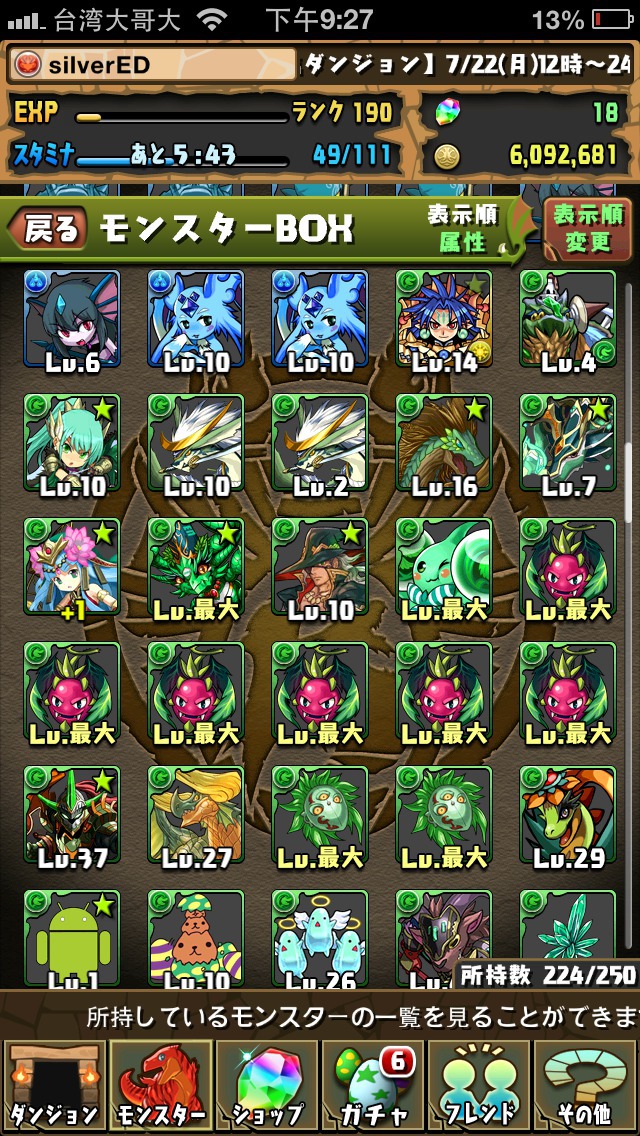Viewport: 640px width, 1136px height.
Task: Select the Lv.6 dark-haired girl monster
Action: [72, 319]
